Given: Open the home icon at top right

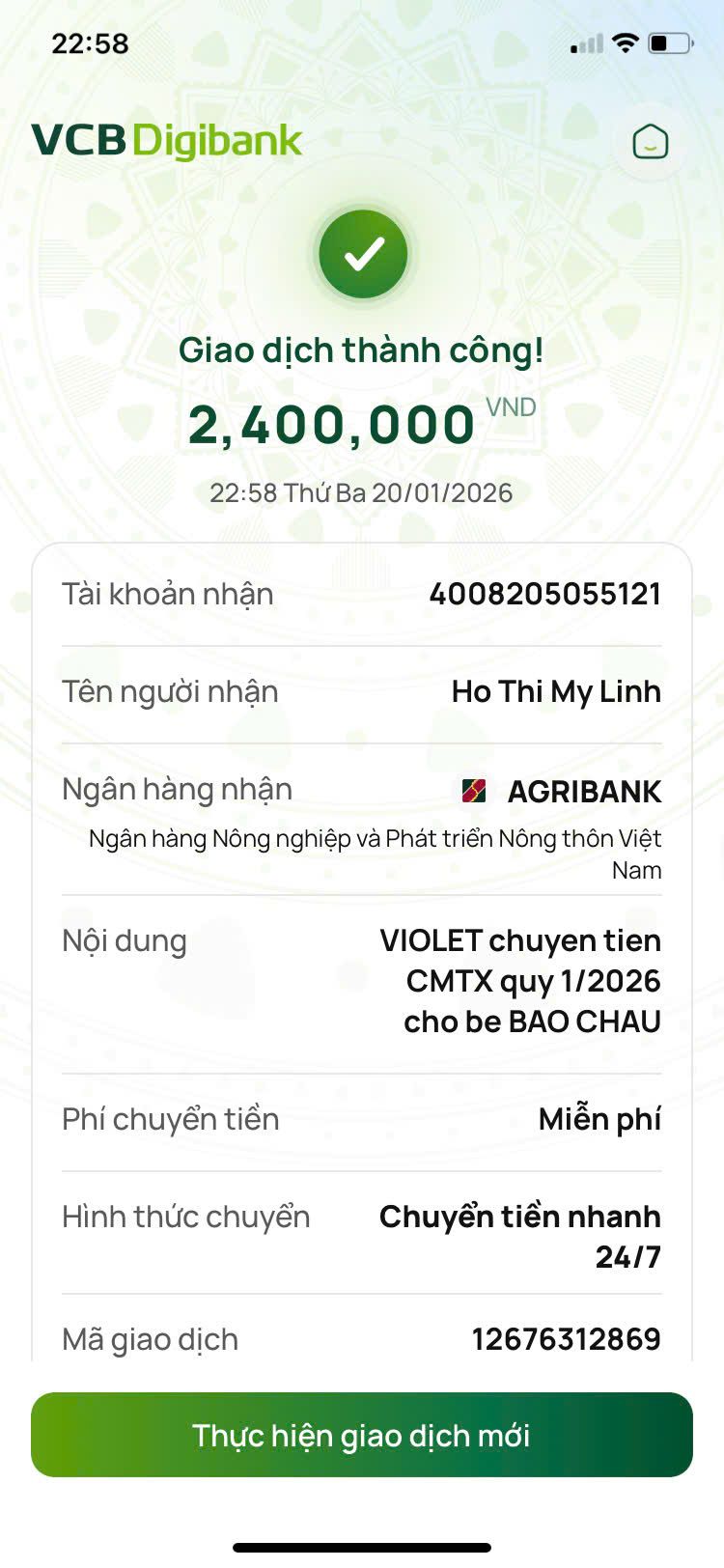Looking at the screenshot, I should [650, 143].
